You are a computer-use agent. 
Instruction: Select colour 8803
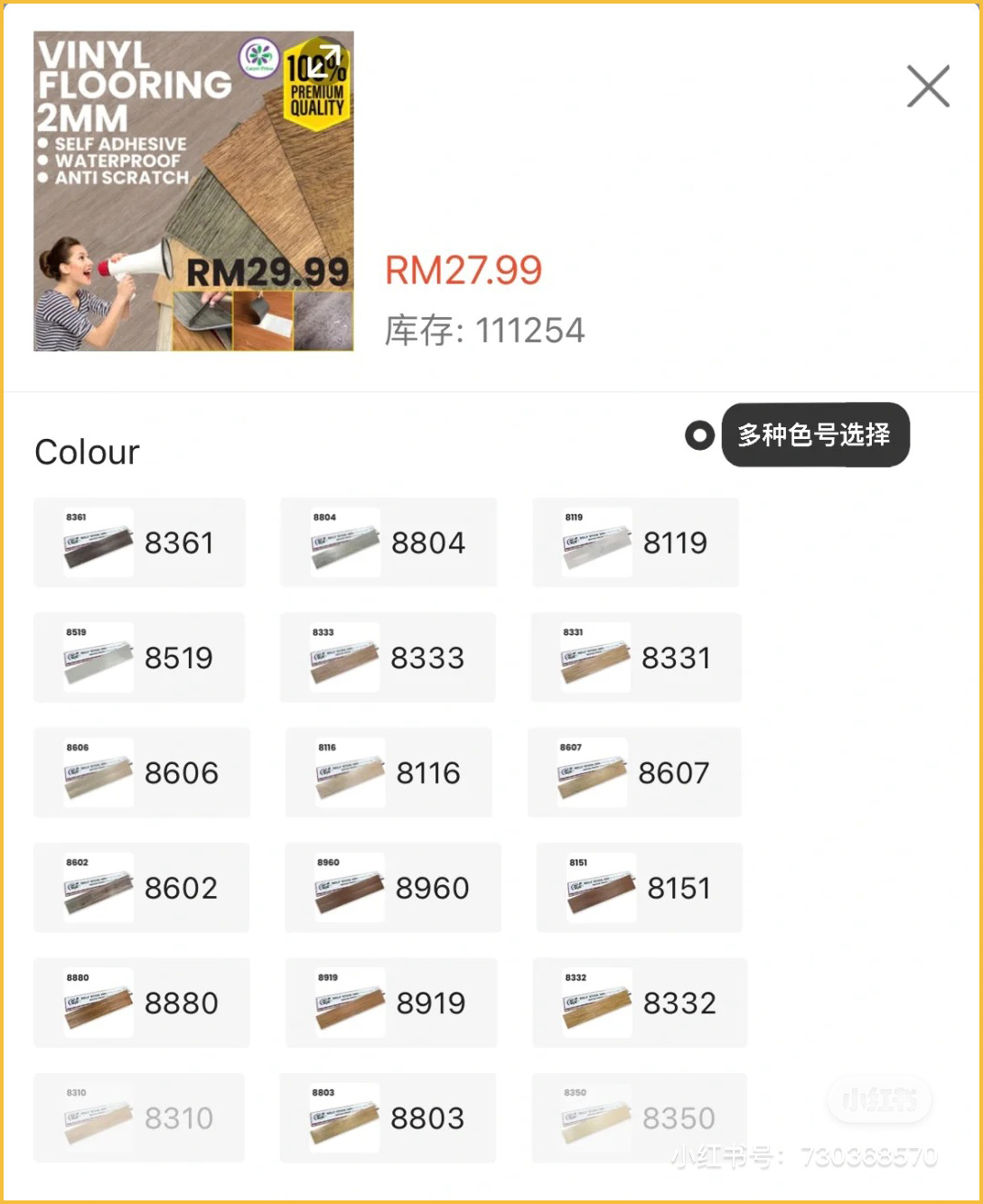coord(388,1118)
